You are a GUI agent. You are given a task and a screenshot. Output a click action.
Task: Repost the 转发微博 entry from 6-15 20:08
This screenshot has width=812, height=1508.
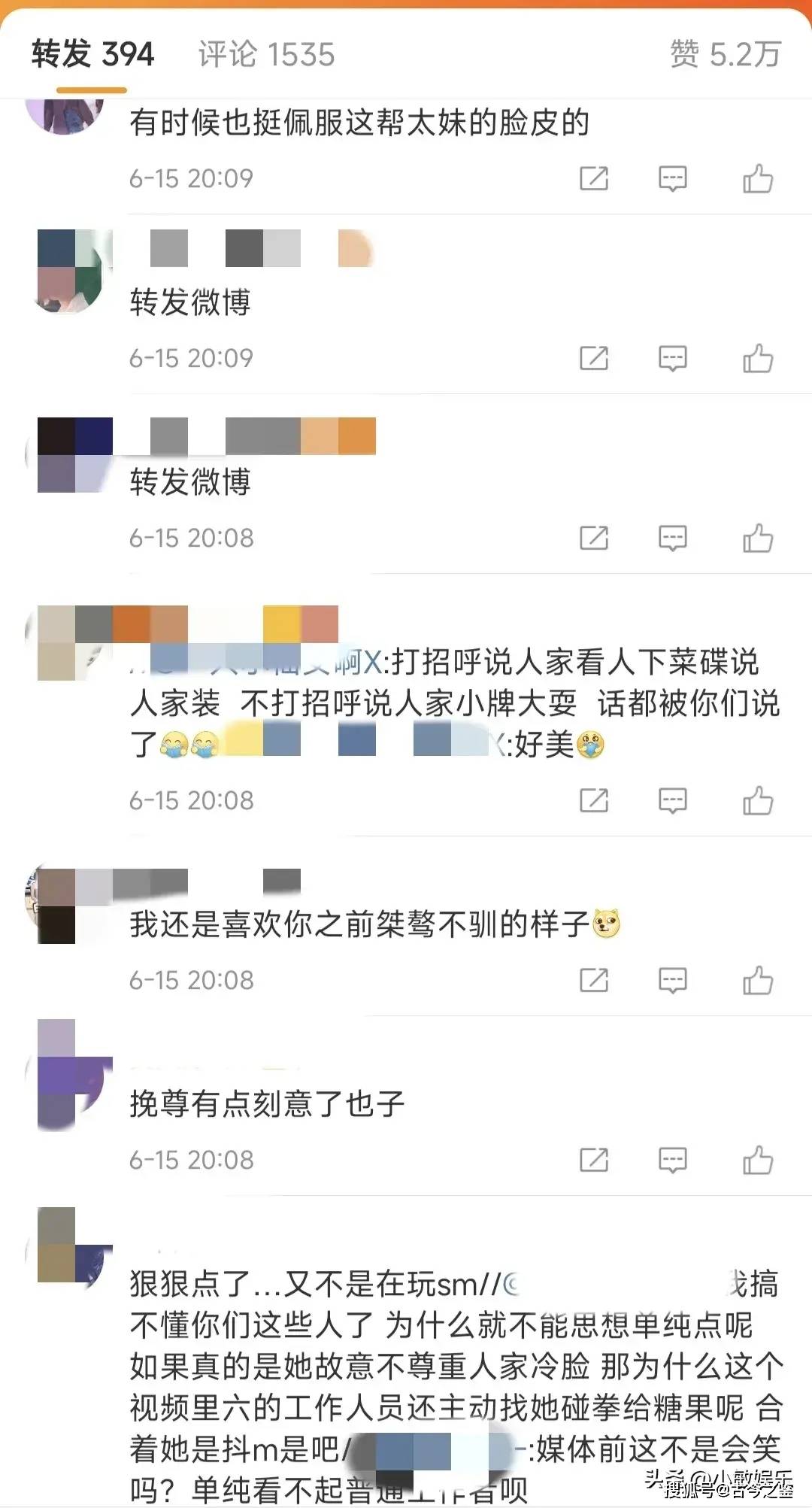click(594, 539)
